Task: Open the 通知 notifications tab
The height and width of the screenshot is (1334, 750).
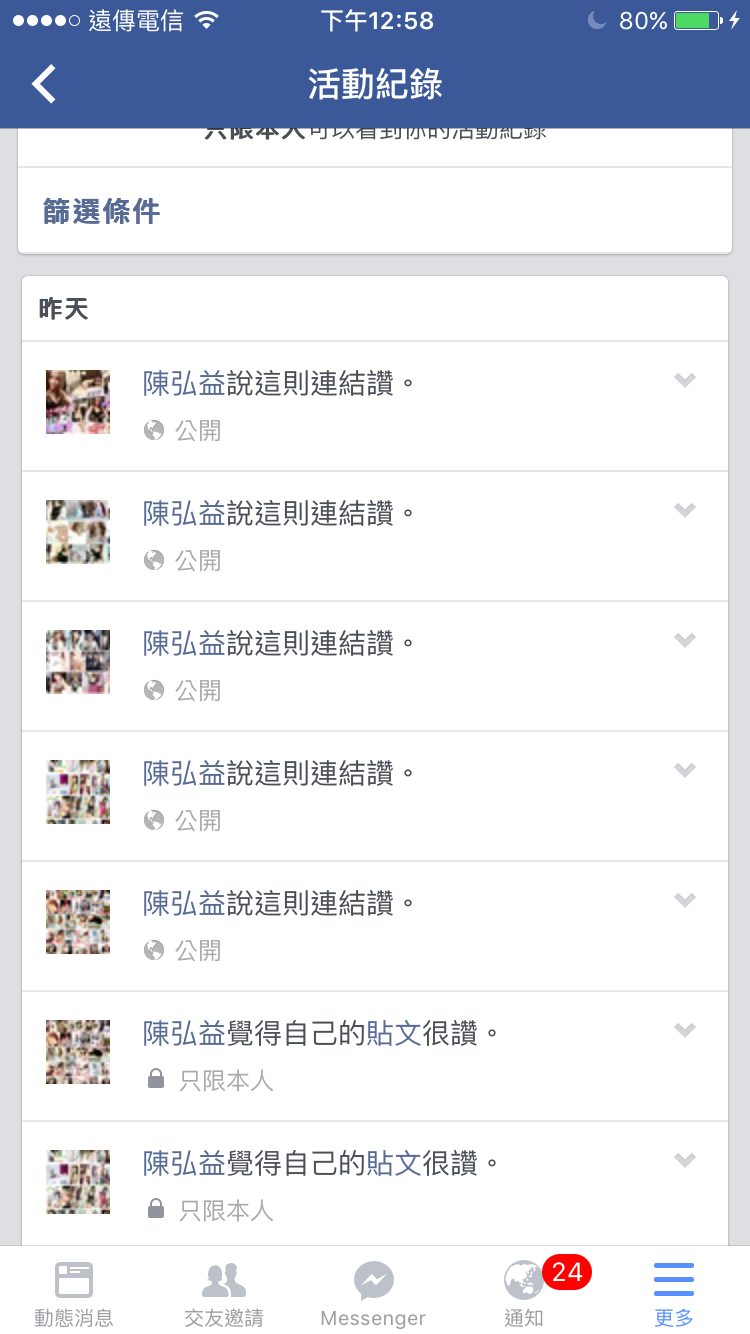Action: (x=524, y=1292)
